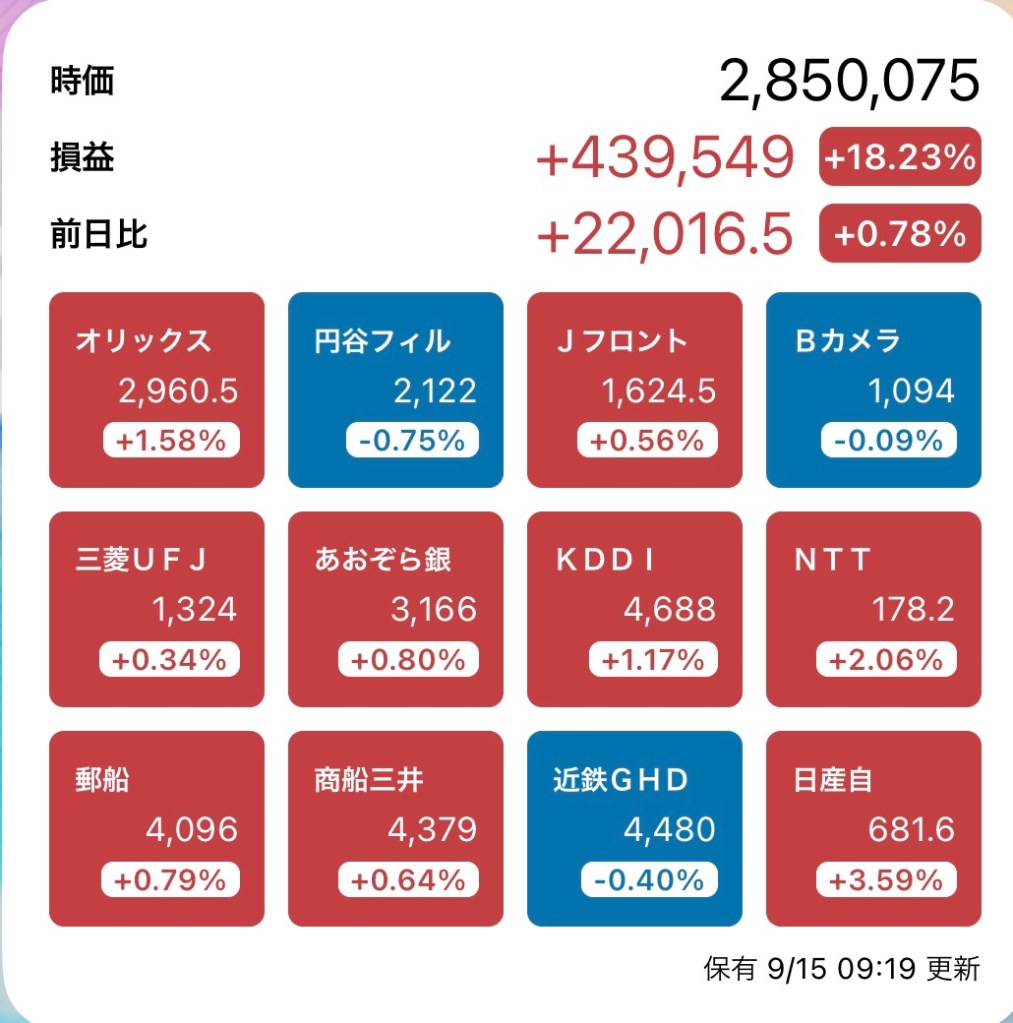Tap the Bカメラ stock tile

coord(874,390)
